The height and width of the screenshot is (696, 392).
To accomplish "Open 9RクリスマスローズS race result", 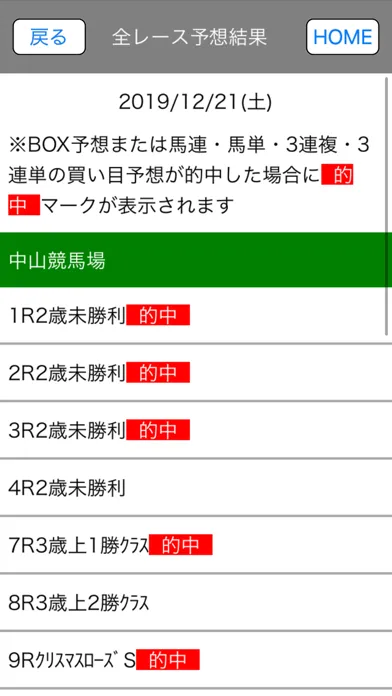I will (196, 660).
